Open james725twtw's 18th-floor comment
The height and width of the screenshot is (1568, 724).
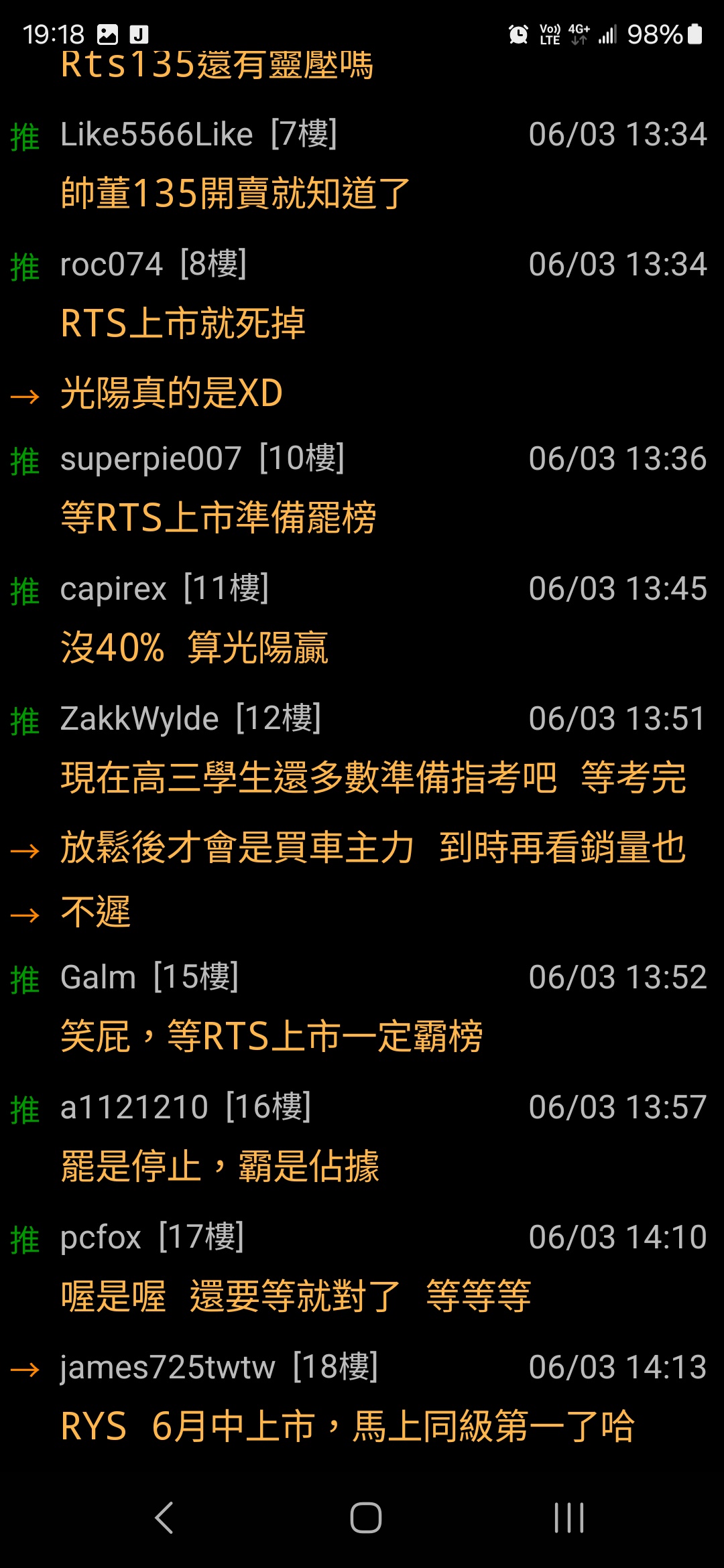click(x=362, y=1398)
